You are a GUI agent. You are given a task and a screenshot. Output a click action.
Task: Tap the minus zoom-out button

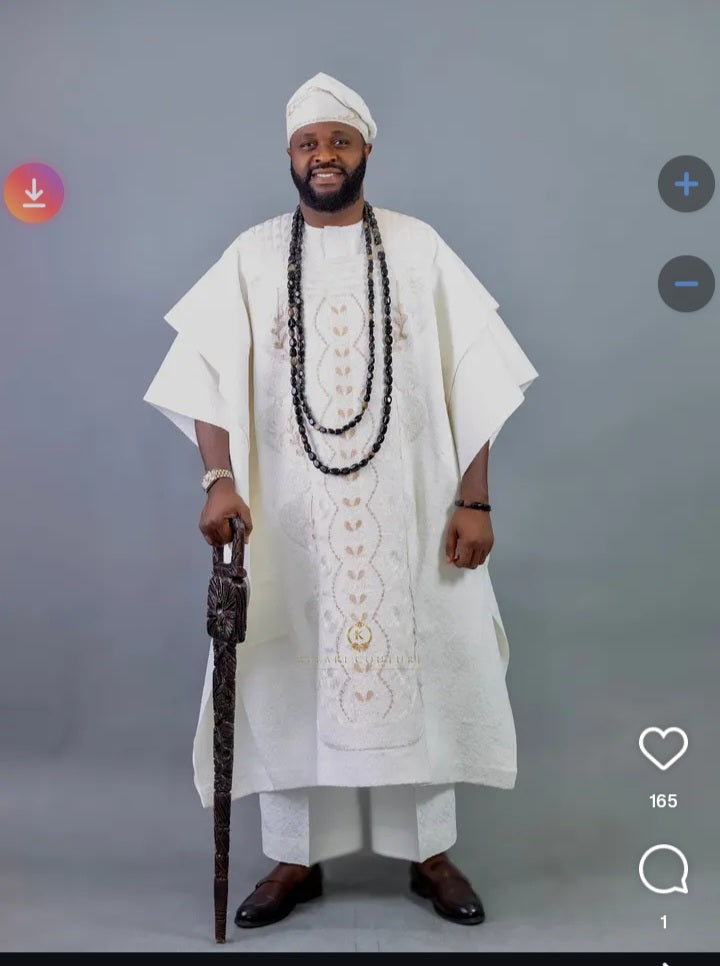coord(686,284)
